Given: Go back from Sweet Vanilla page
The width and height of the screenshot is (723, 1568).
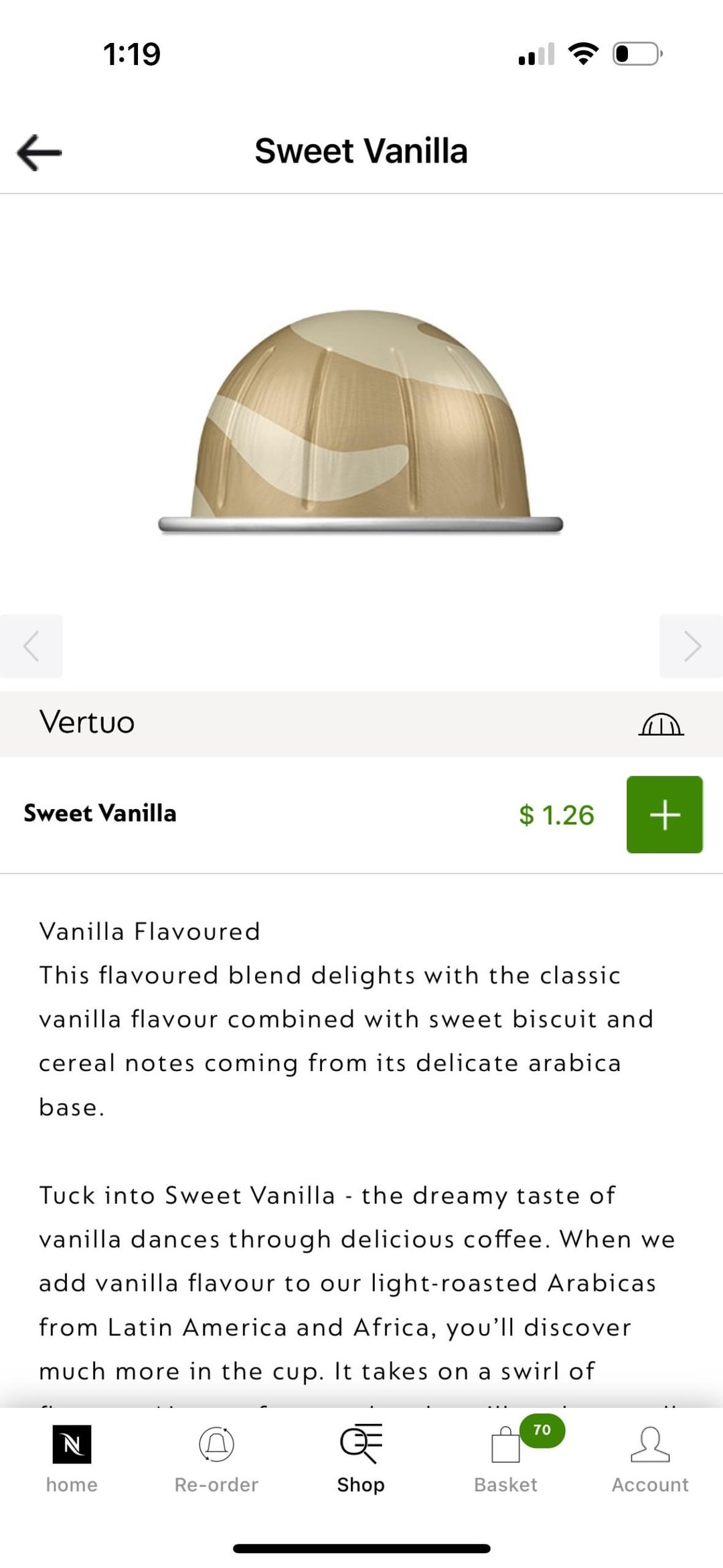Looking at the screenshot, I should 39,152.
